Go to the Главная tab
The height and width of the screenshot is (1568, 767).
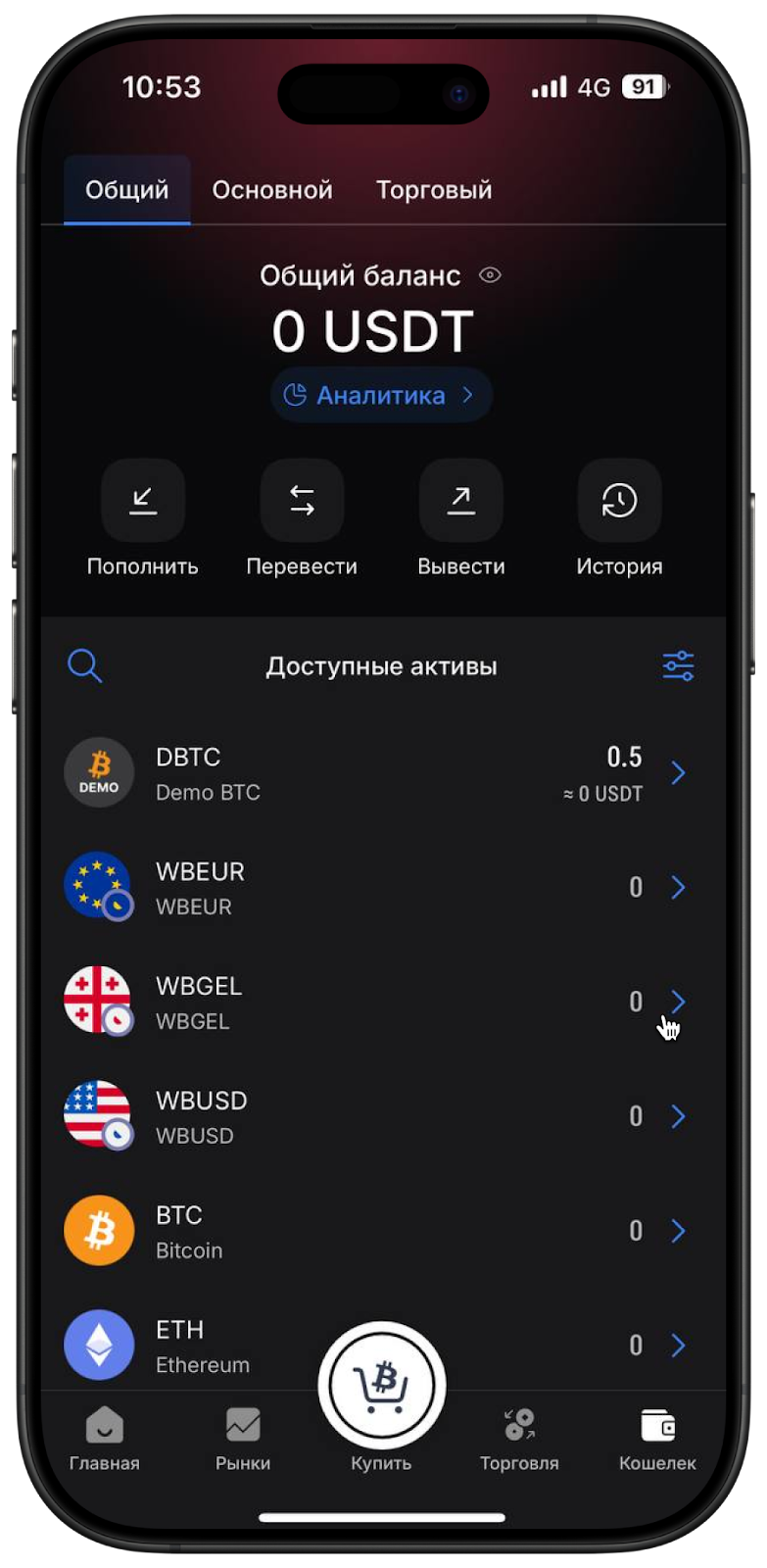pyautogui.click(x=105, y=1438)
